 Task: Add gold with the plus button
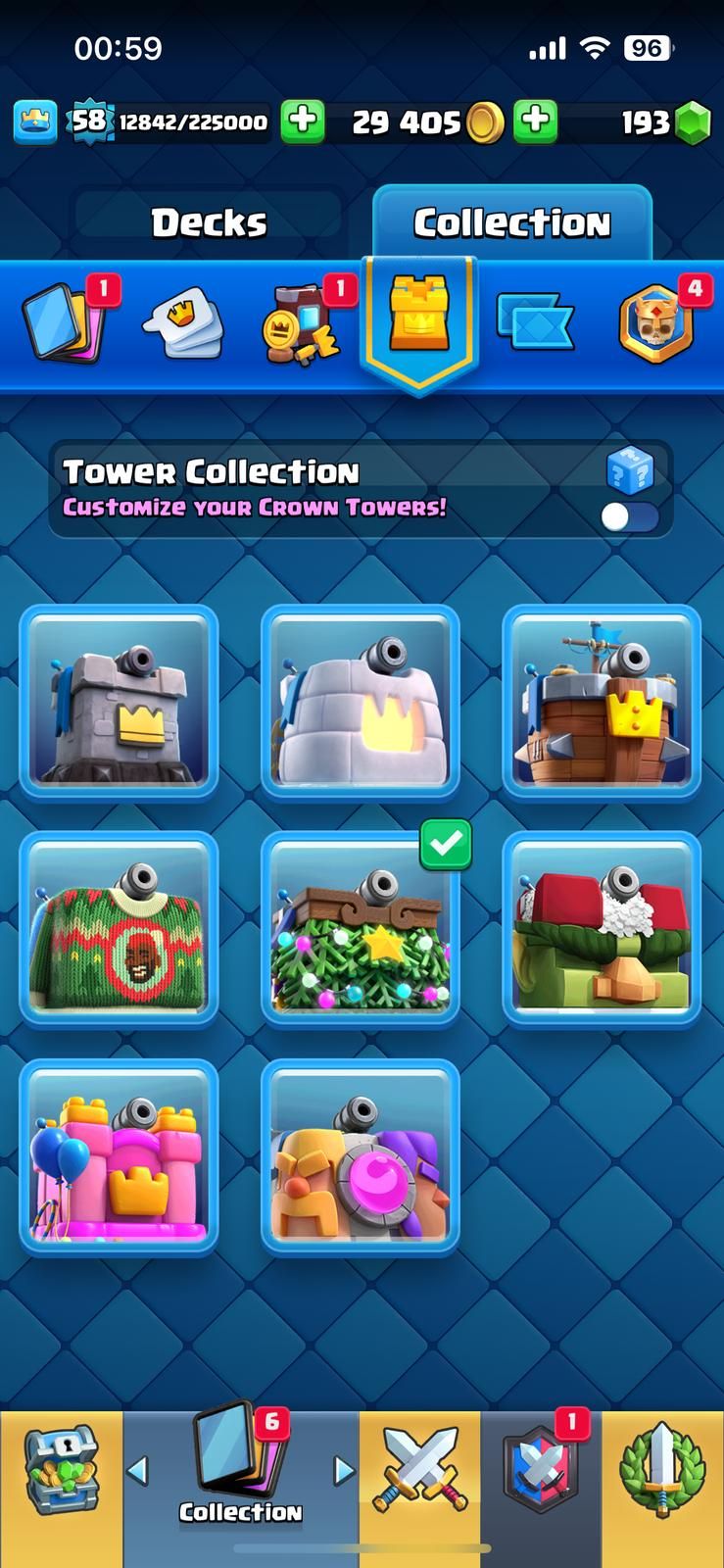(x=535, y=122)
